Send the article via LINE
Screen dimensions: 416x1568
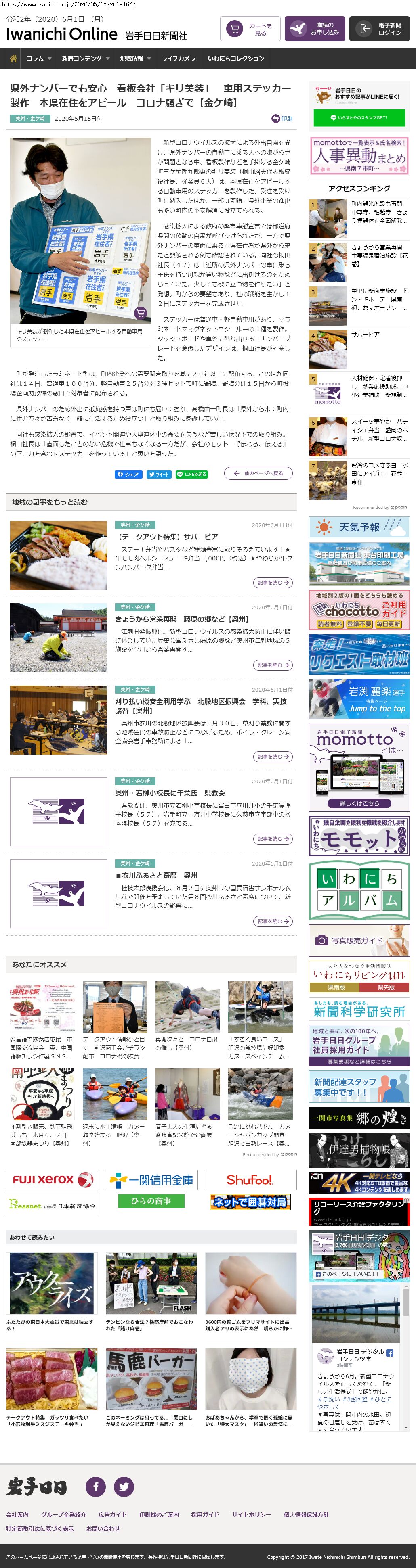[x=192, y=474]
